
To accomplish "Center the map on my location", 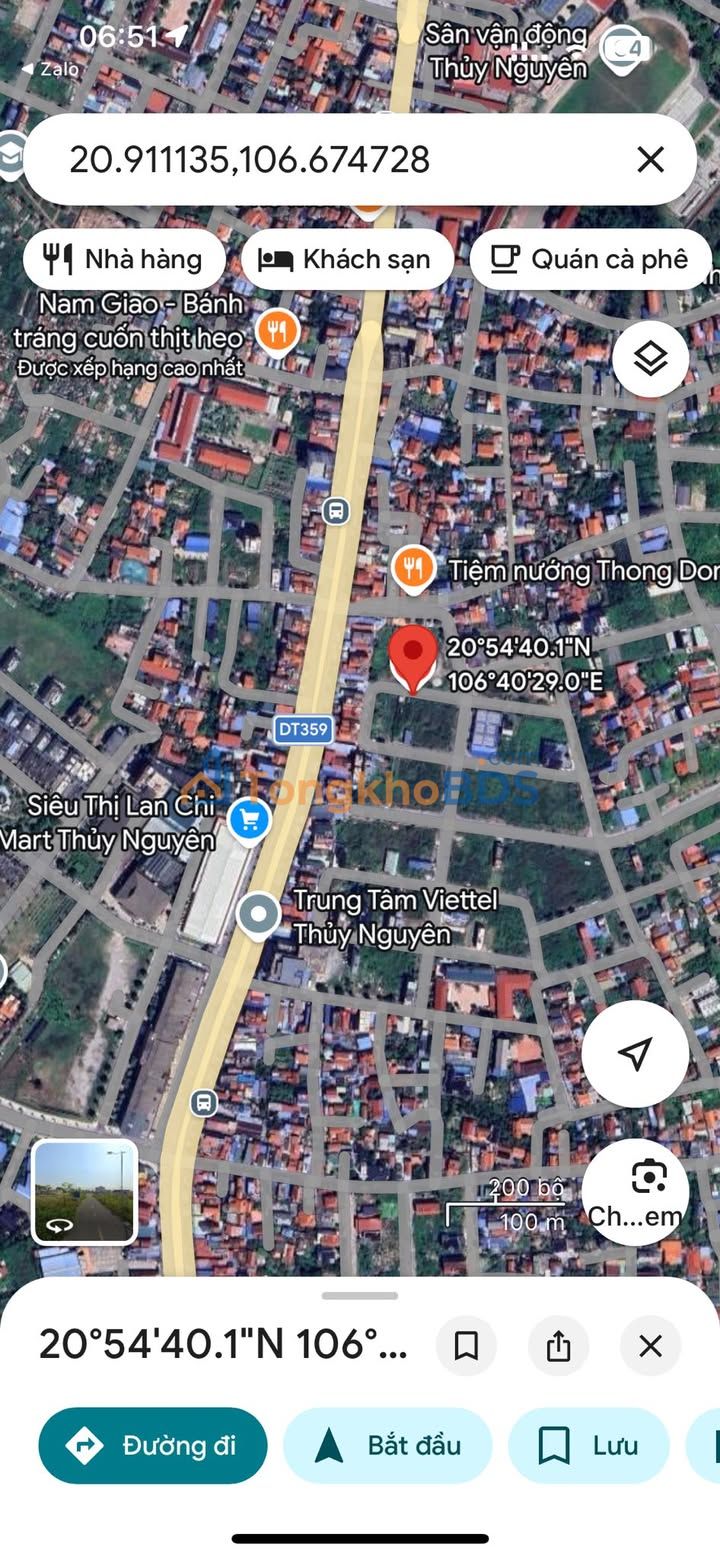I will (635, 1053).
